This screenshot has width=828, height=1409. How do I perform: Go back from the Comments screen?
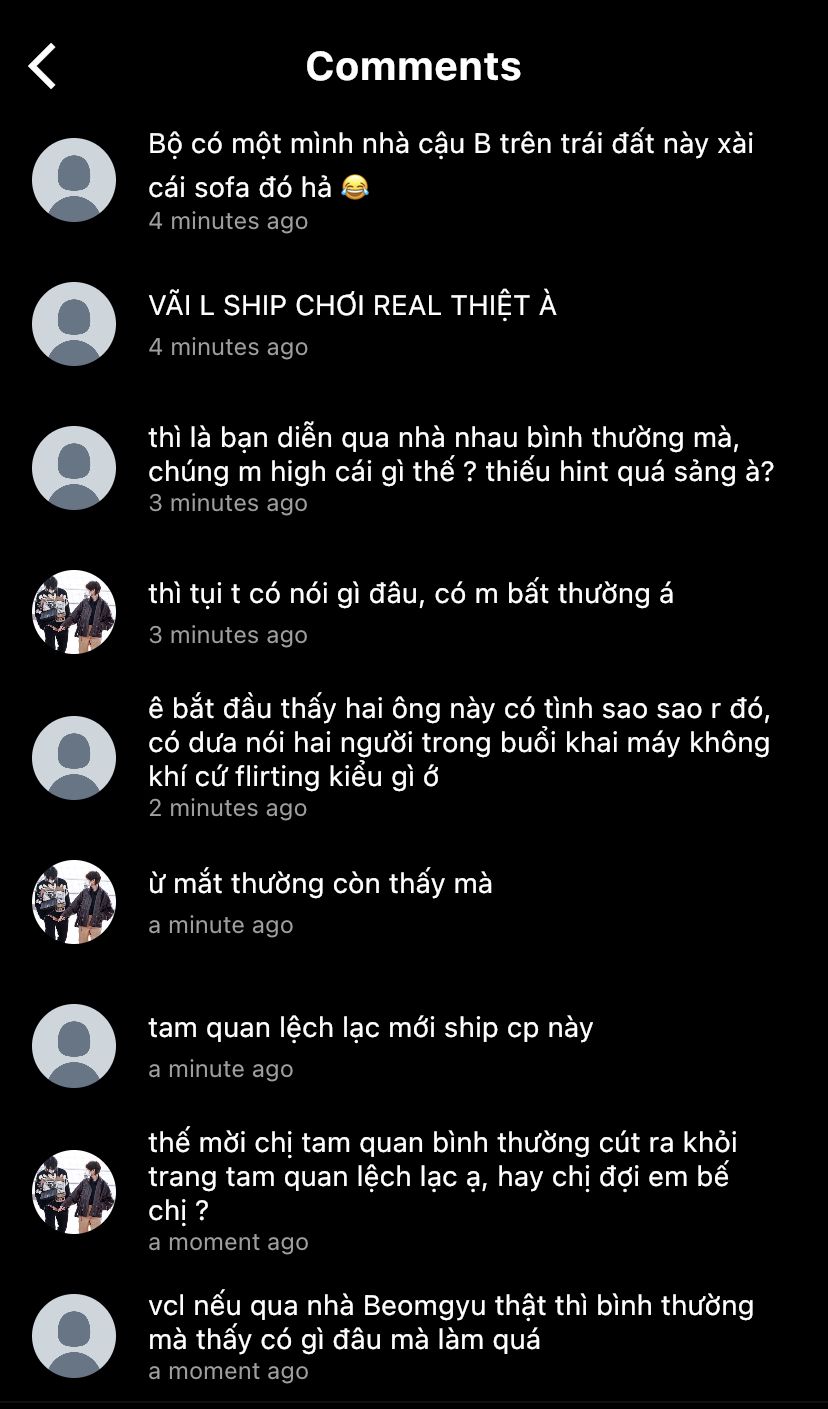[43, 67]
